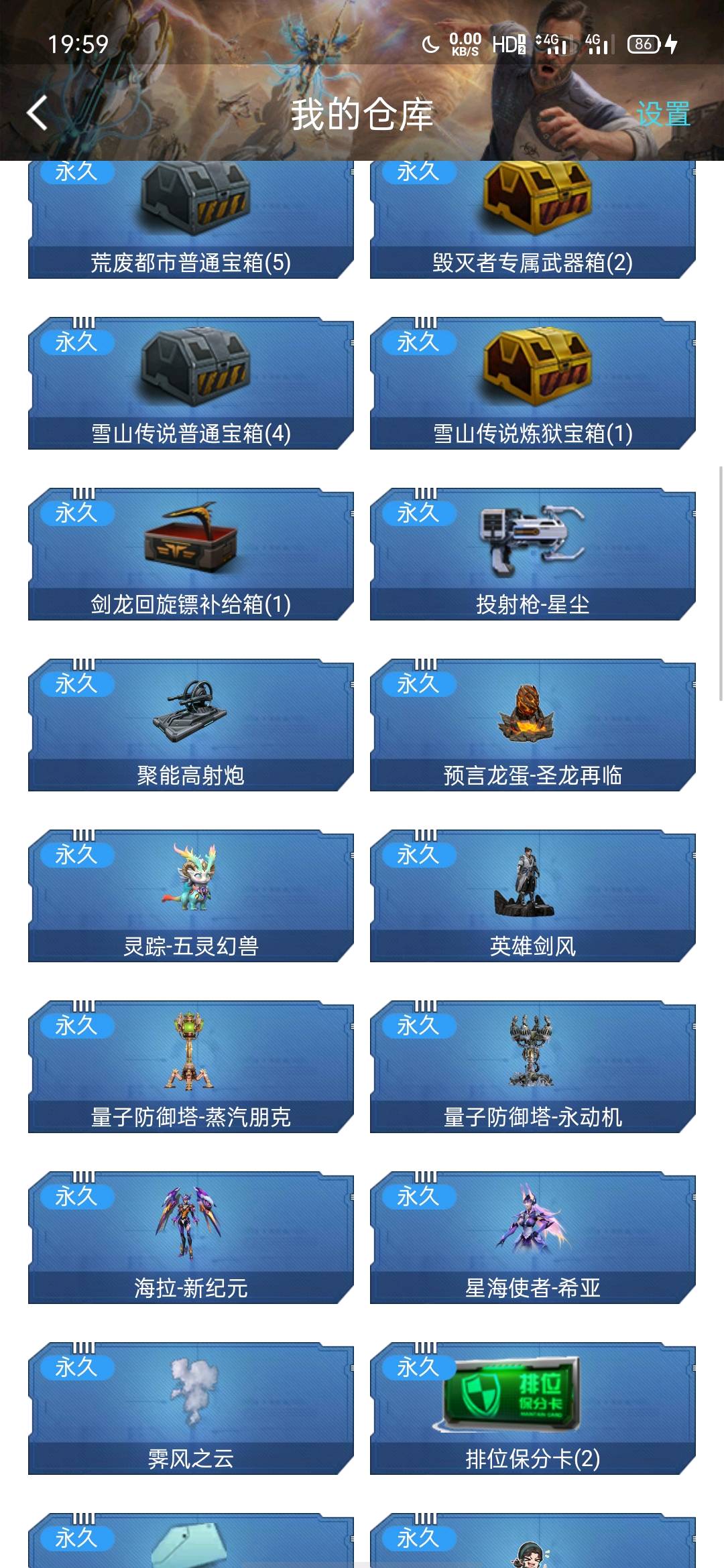Open the 设置 settings link
724x1568 pixels.
[662, 114]
